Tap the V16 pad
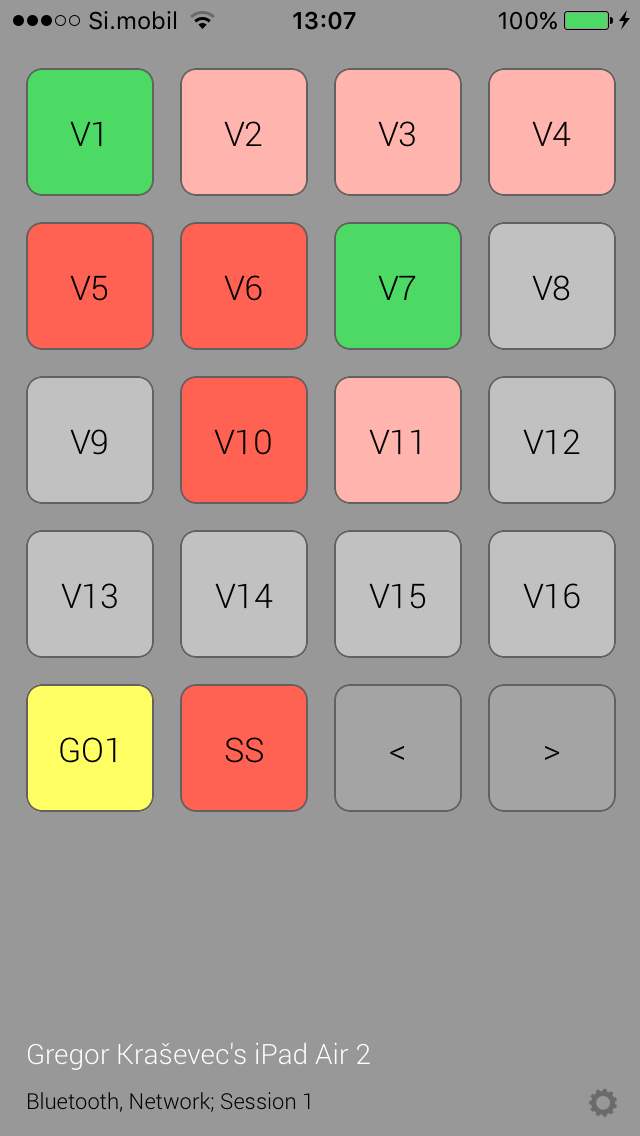The width and height of the screenshot is (640, 1136). (552, 594)
